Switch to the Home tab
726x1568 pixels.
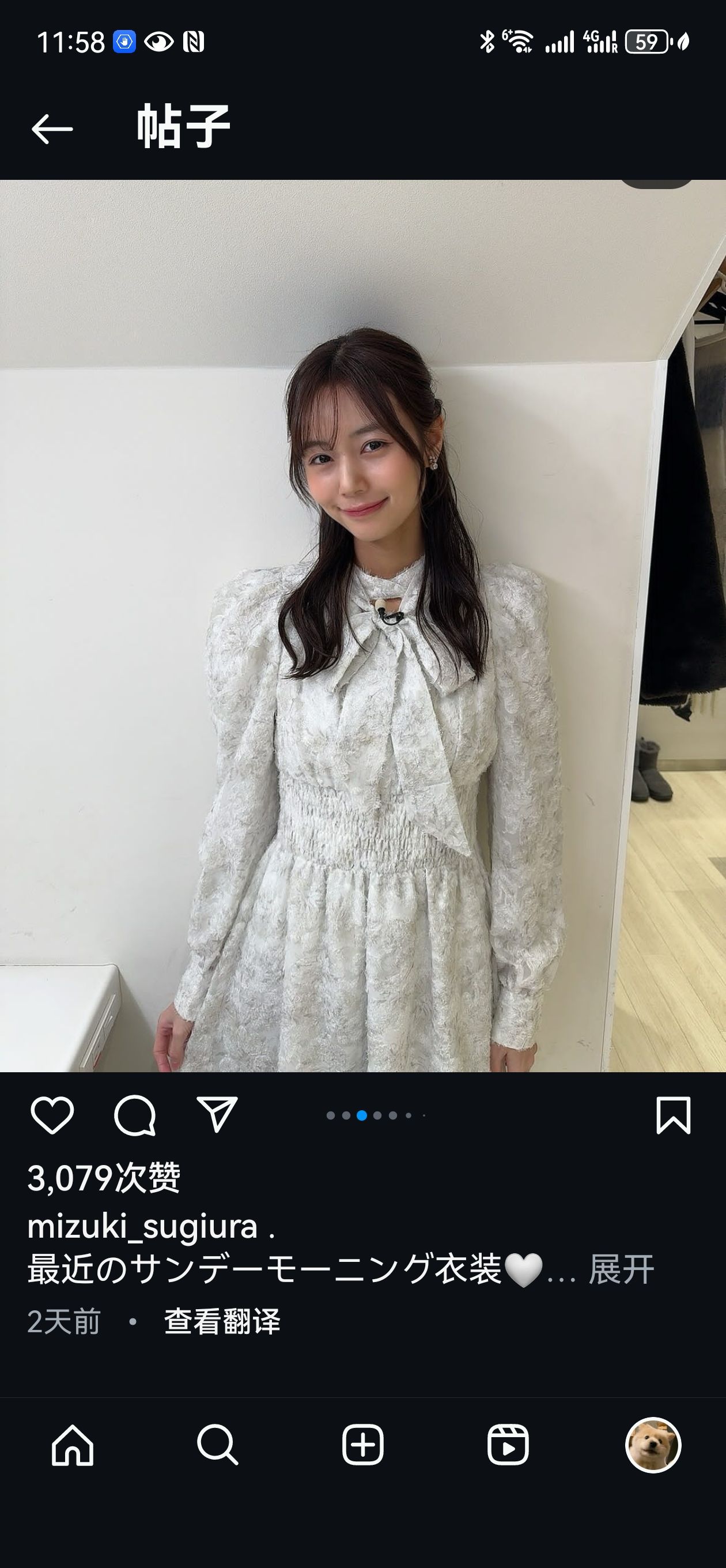click(73, 1445)
